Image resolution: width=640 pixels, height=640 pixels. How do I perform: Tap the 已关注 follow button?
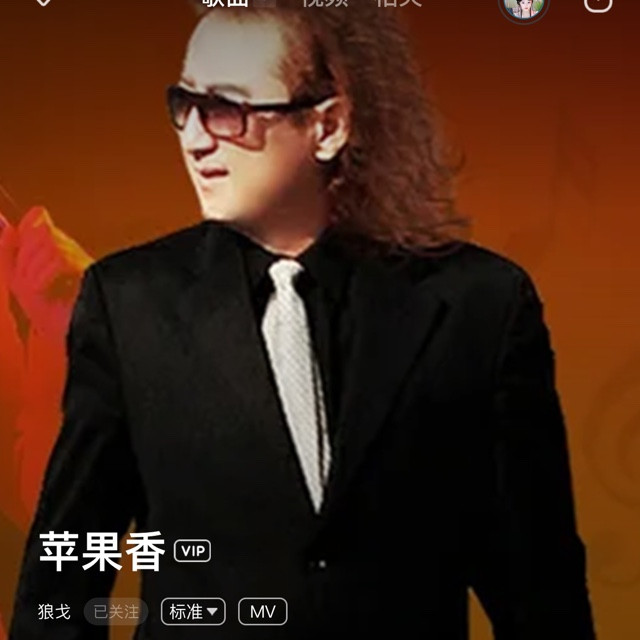point(116,612)
